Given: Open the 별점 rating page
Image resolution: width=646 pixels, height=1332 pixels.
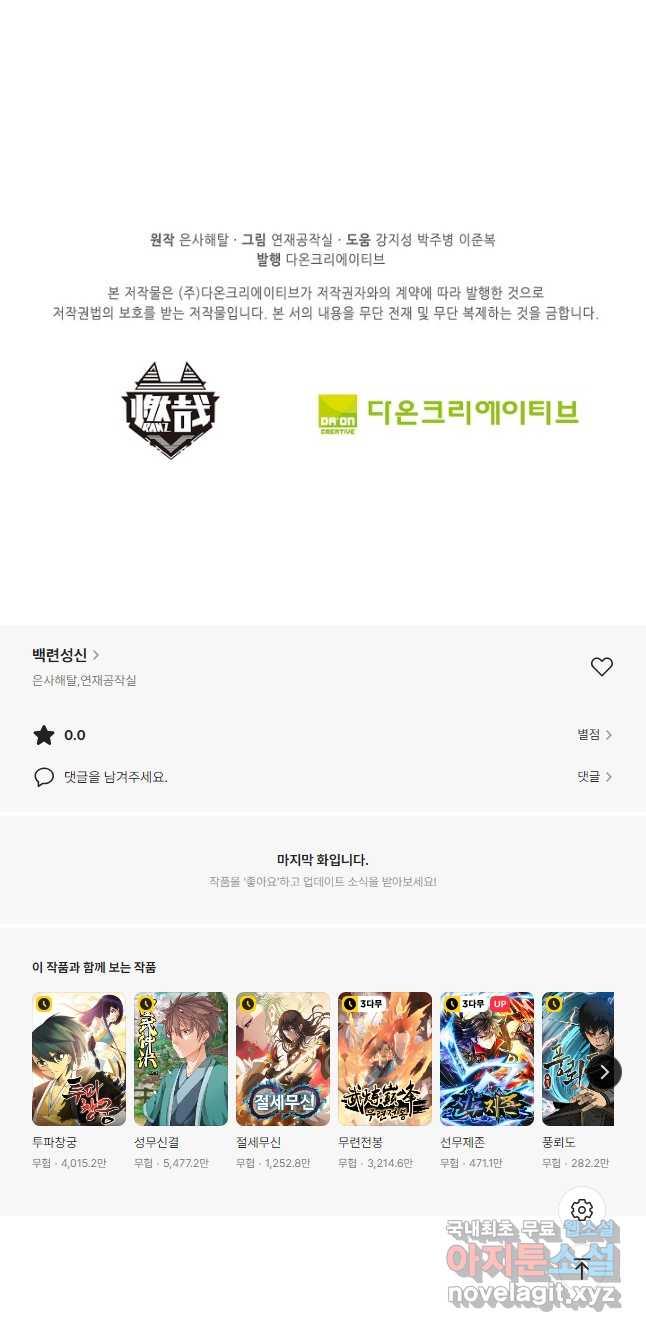Looking at the screenshot, I should point(594,735).
